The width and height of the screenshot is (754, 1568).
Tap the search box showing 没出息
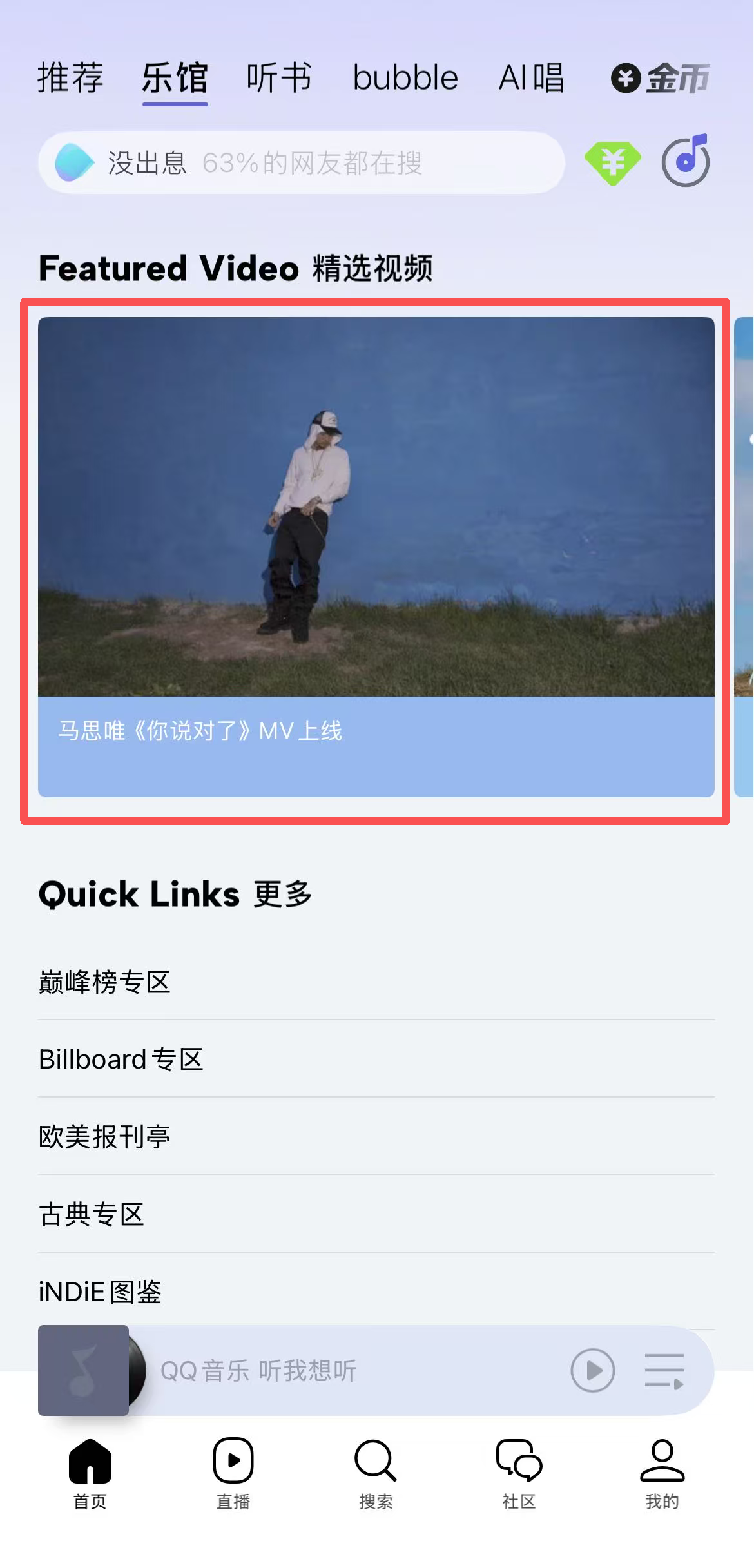click(x=301, y=163)
